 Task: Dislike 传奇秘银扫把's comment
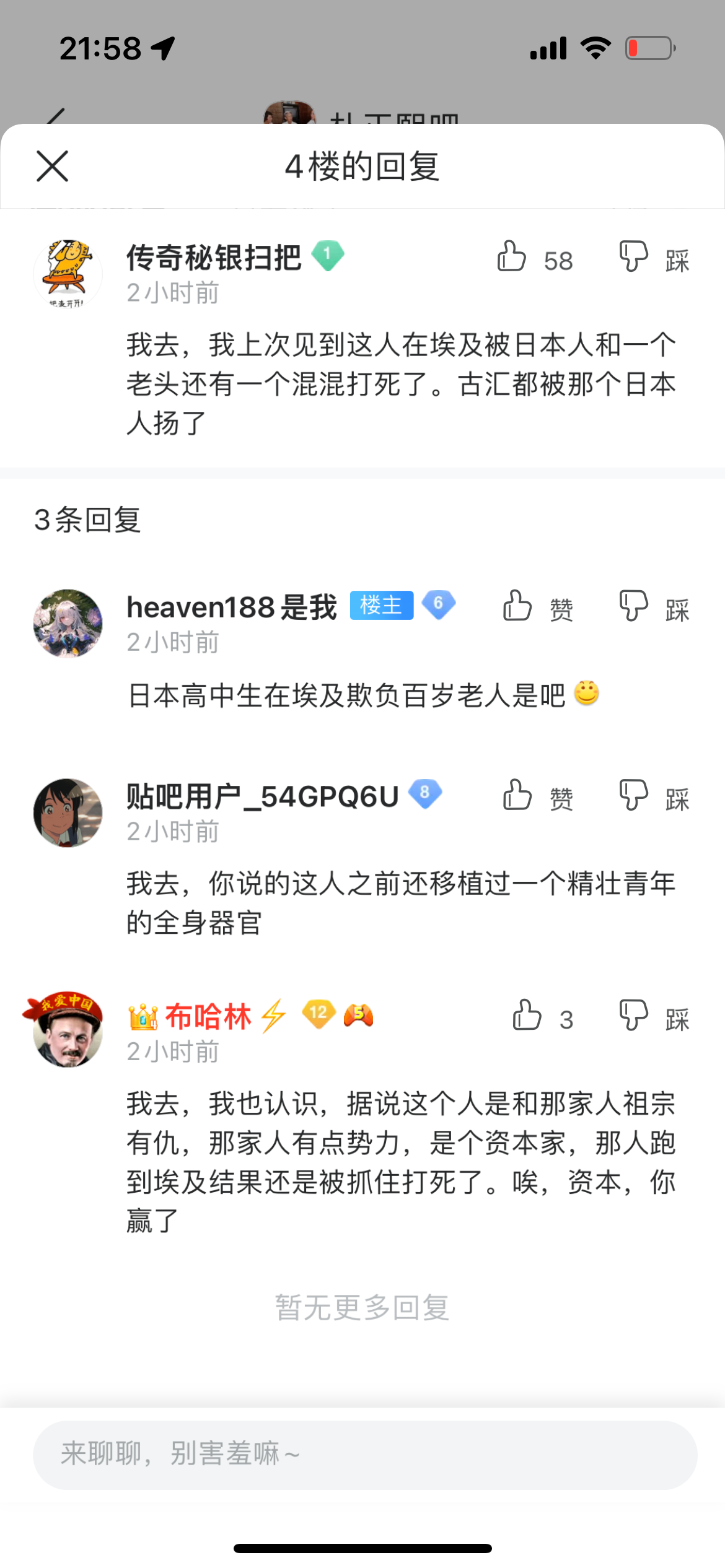point(634,257)
